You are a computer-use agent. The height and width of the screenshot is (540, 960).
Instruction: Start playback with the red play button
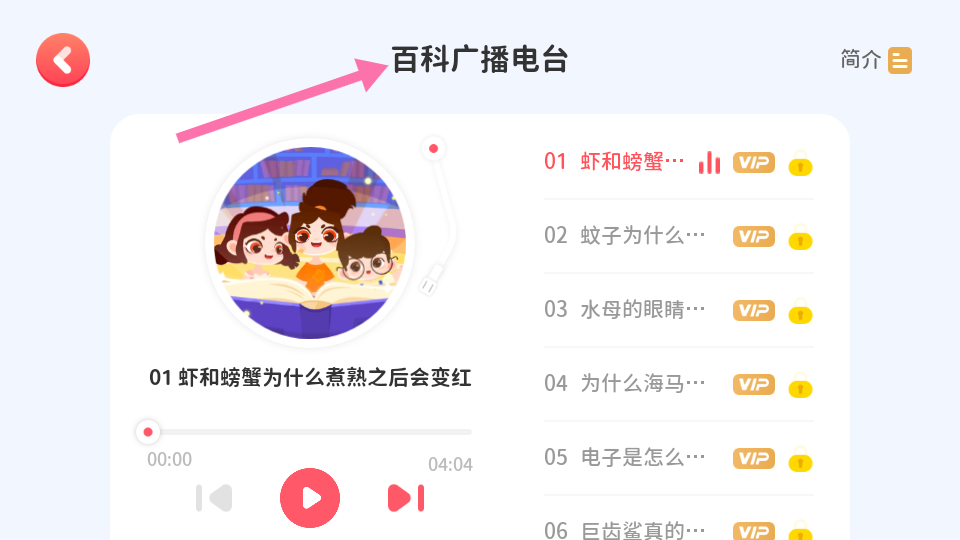tap(310, 497)
